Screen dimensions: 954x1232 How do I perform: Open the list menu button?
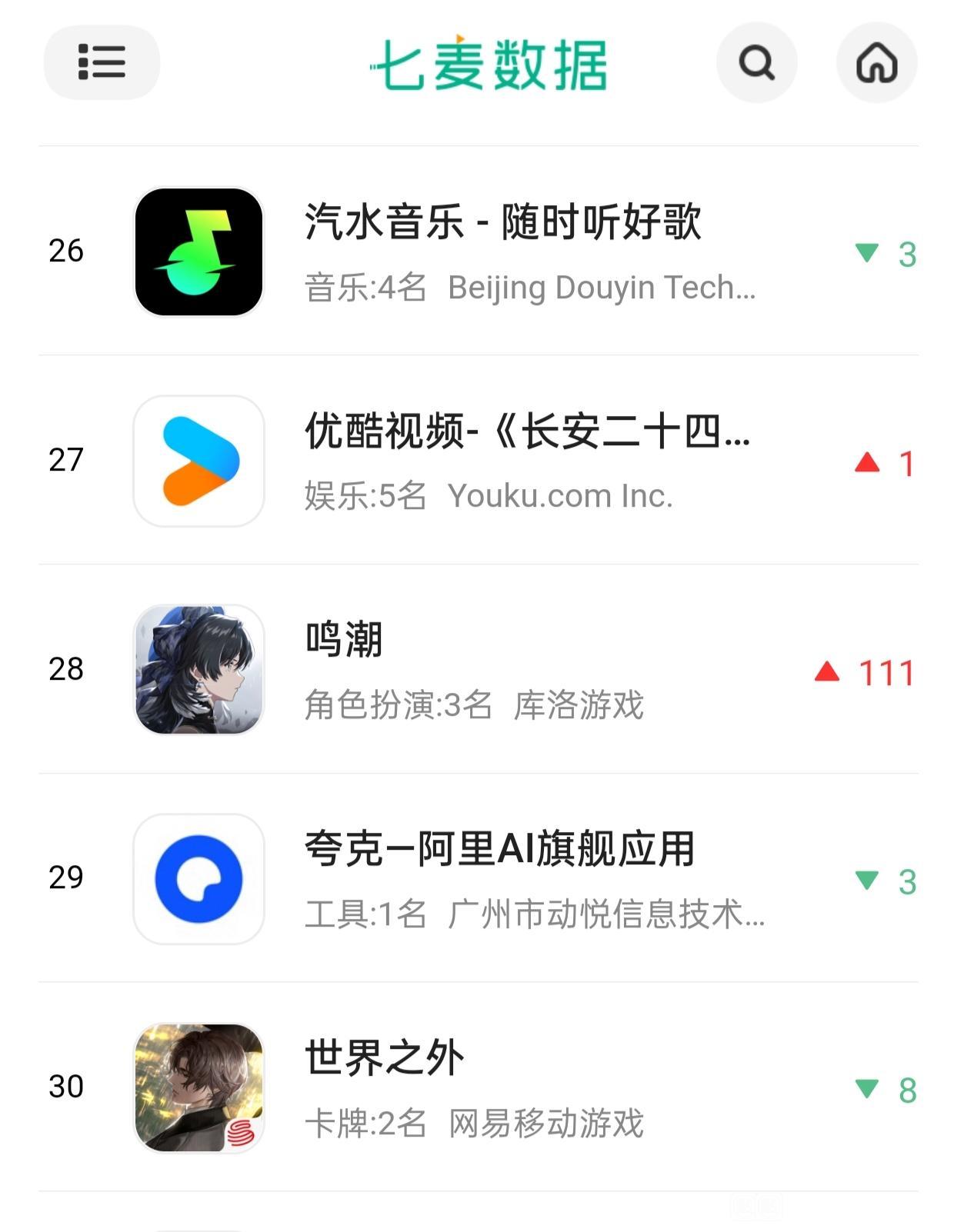(x=102, y=62)
